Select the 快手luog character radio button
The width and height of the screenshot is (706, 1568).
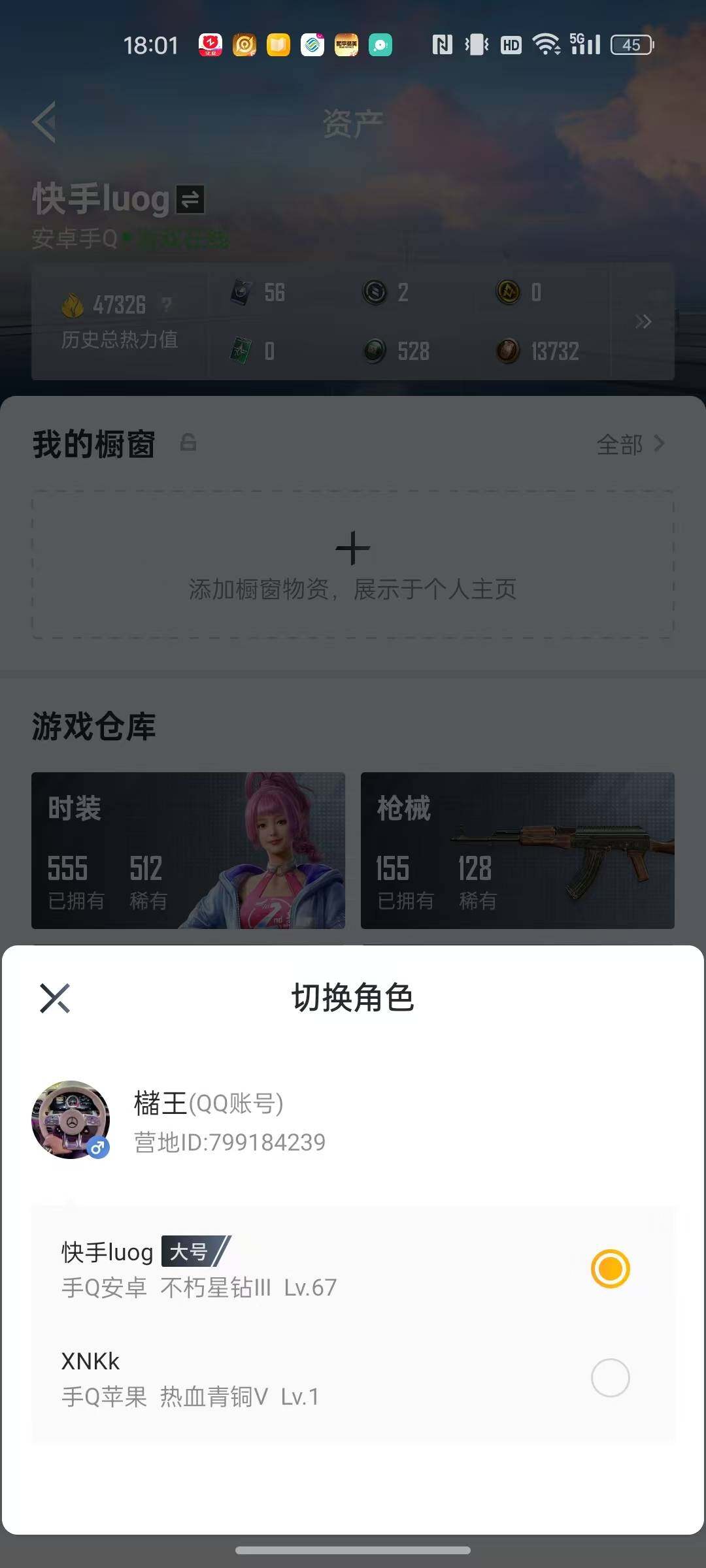point(609,1266)
